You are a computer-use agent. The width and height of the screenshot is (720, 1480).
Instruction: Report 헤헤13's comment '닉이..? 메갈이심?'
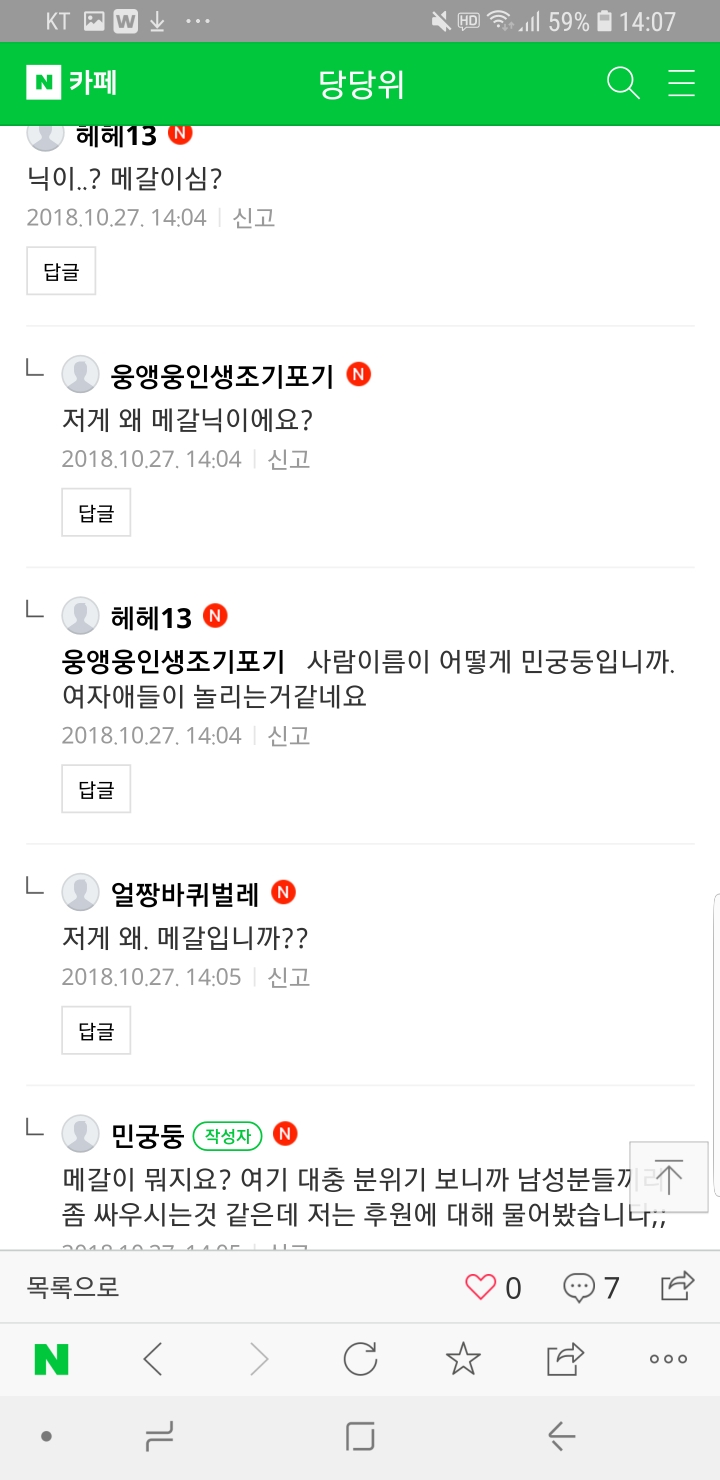click(x=254, y=217)
